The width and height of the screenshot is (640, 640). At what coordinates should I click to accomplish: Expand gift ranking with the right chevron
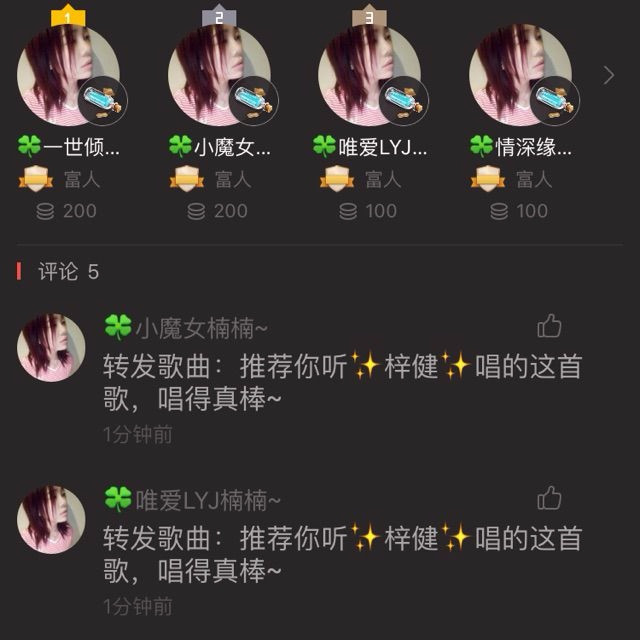609,75
